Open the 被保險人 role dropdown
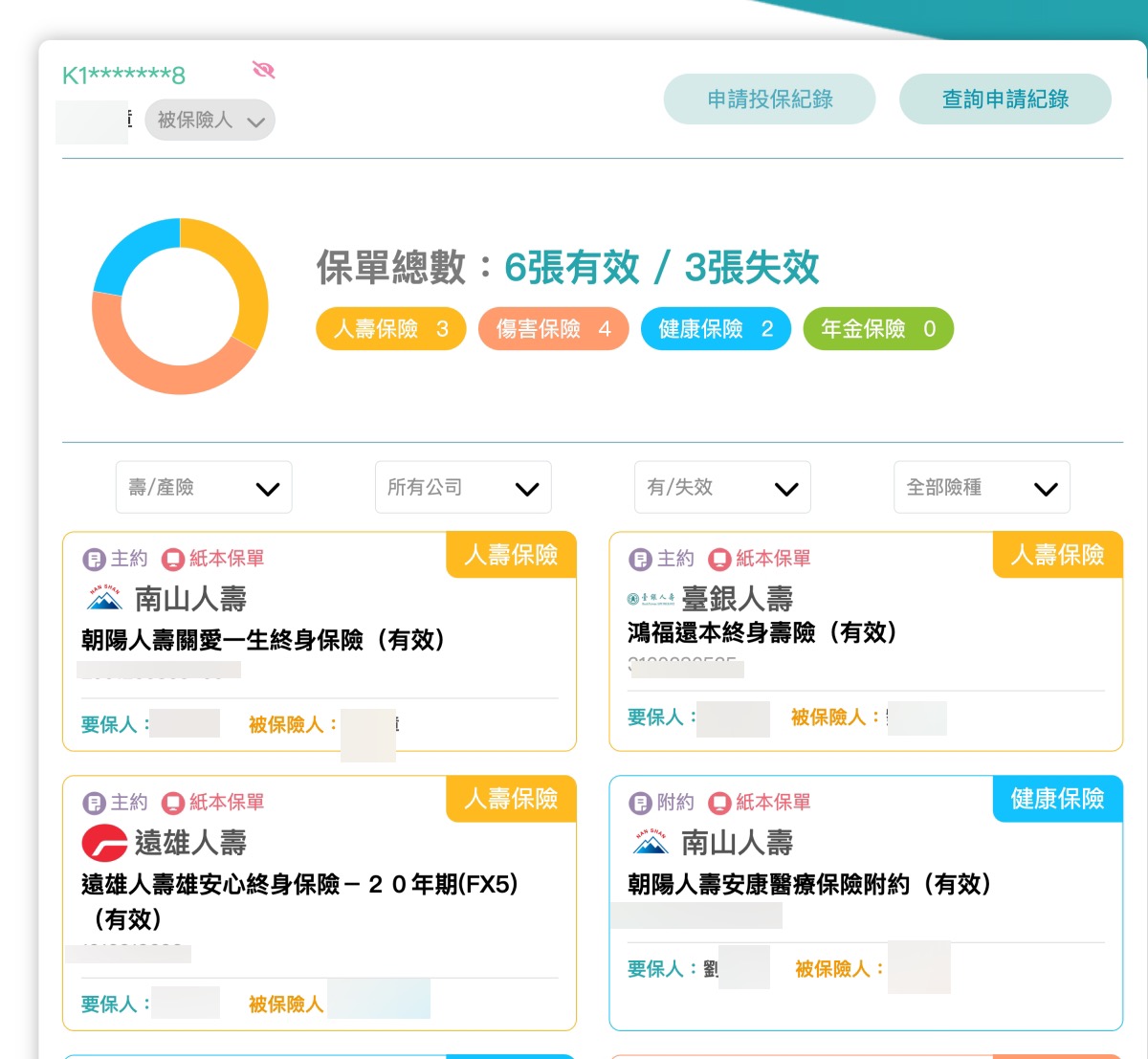The image size is (1148, 1059). [x=210, y=121]
